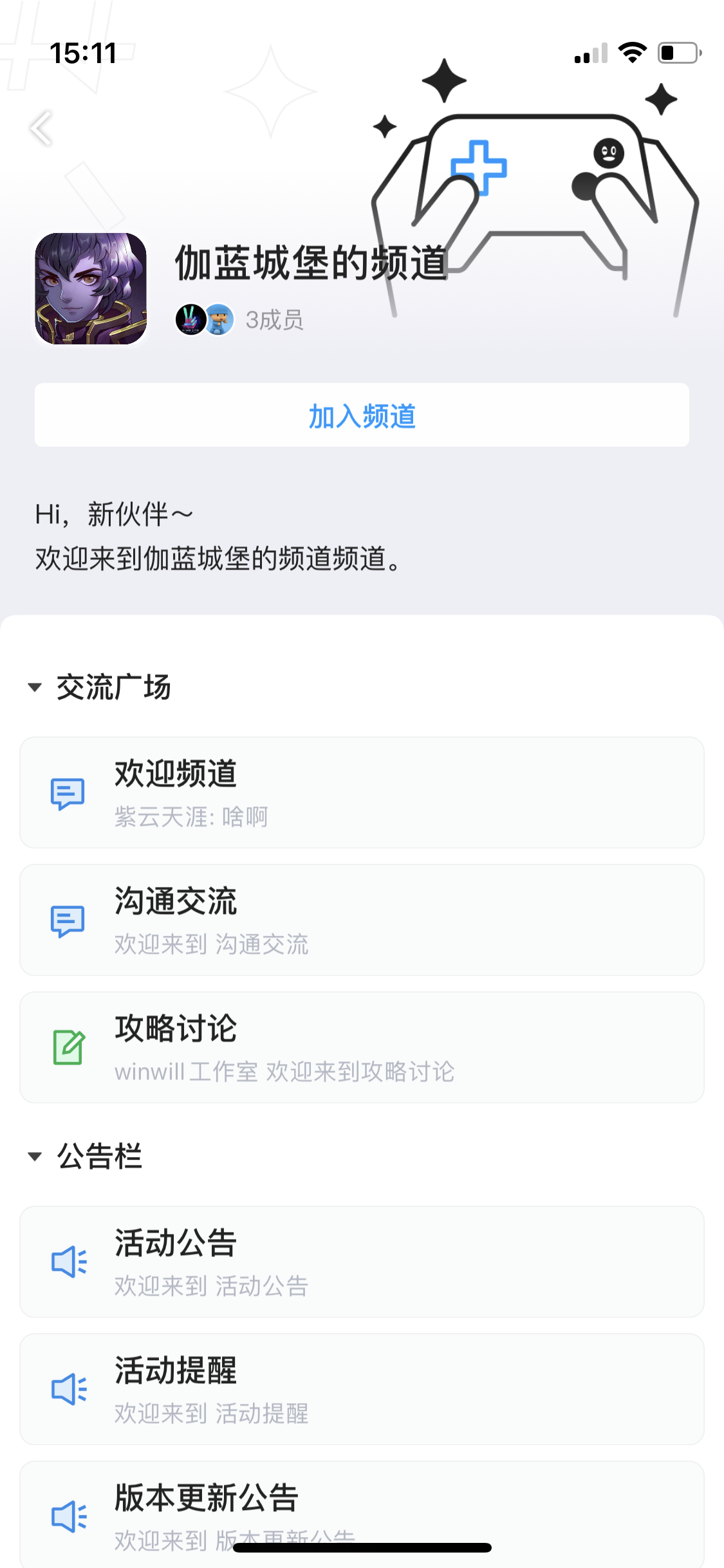This screenshot has width=724, height=1568.
Task: Open the 攻略讨论 forum channel
Action: (x=362, y=1047)
